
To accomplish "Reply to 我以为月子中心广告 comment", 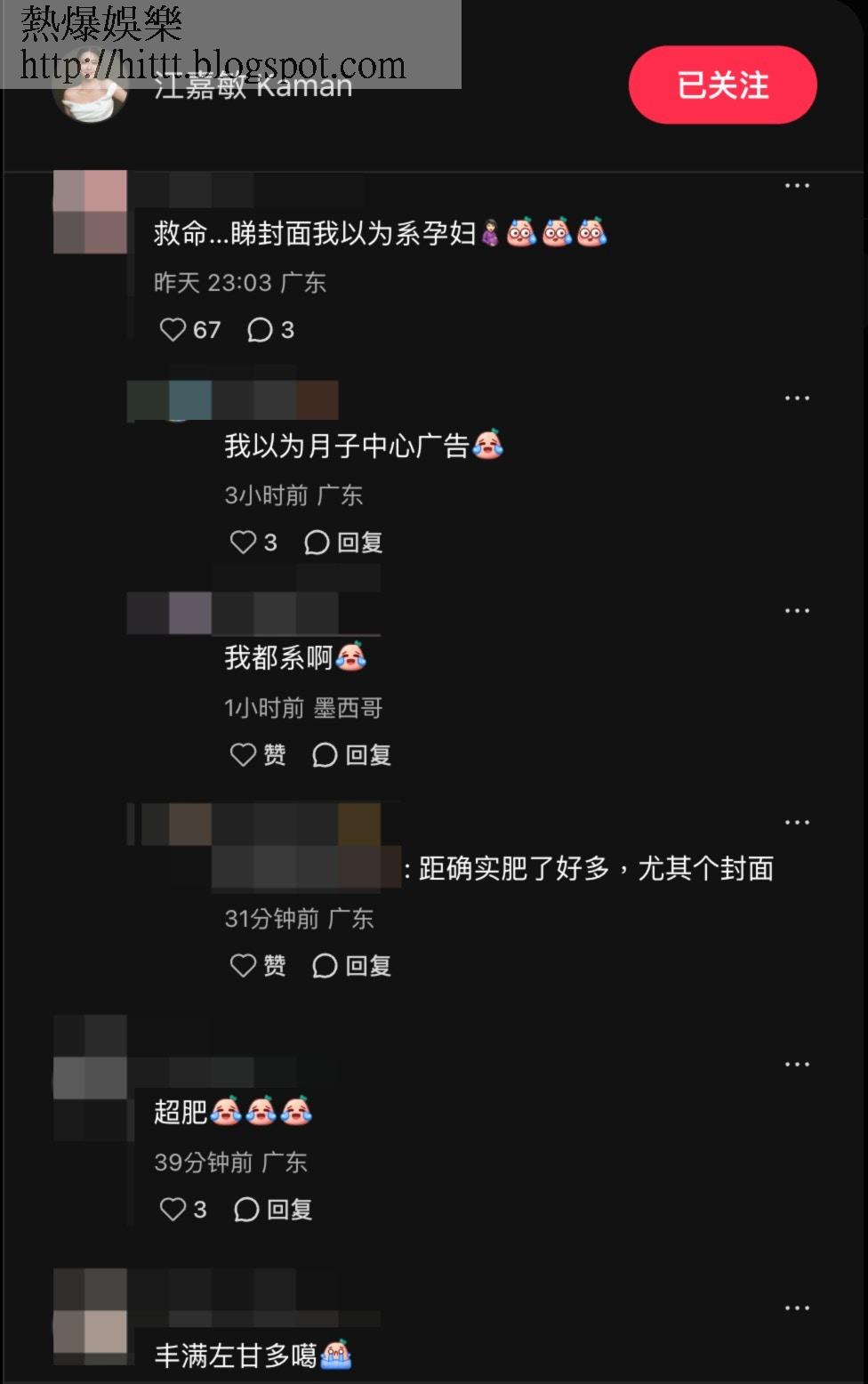I will pyautogui.click(x=343, y=543).
